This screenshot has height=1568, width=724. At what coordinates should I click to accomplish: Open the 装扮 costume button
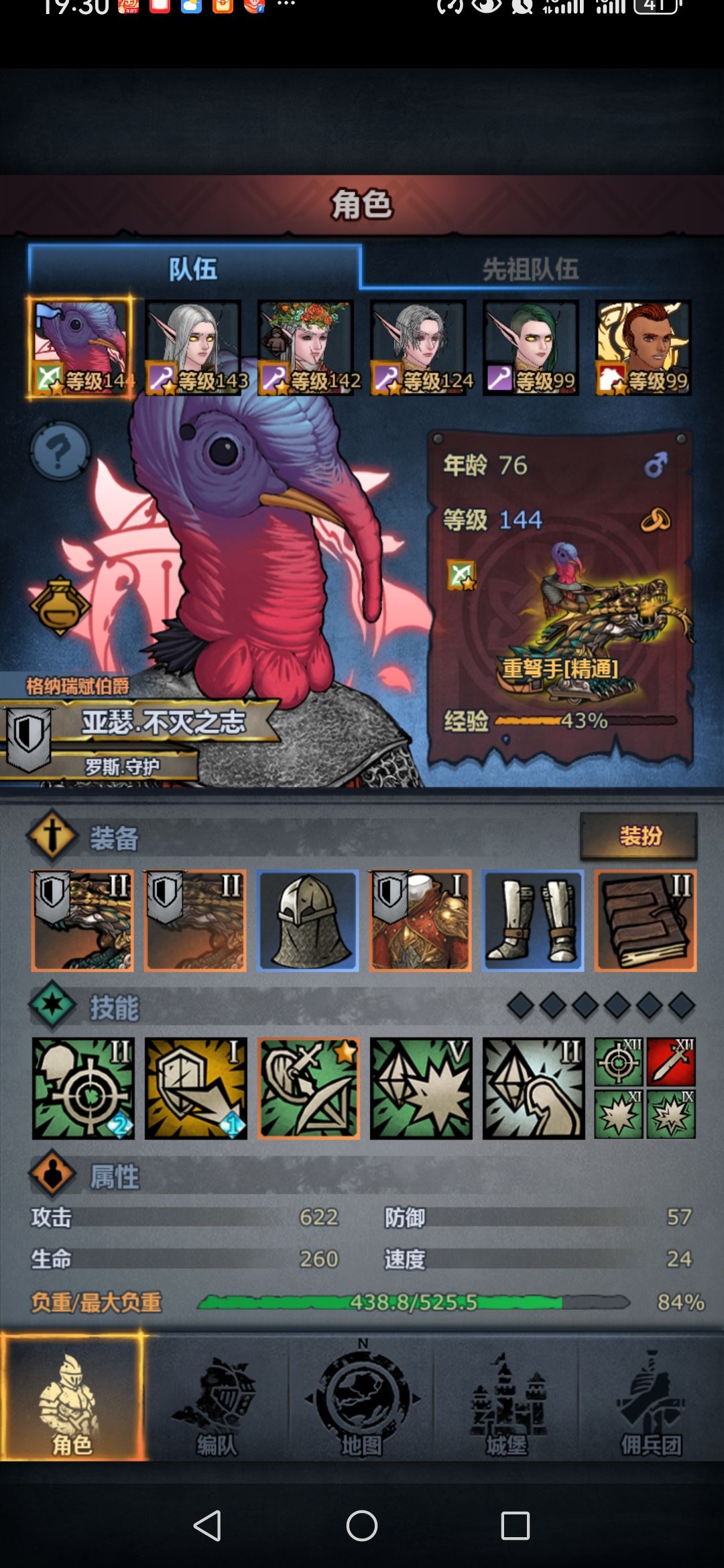click(639, 836)
